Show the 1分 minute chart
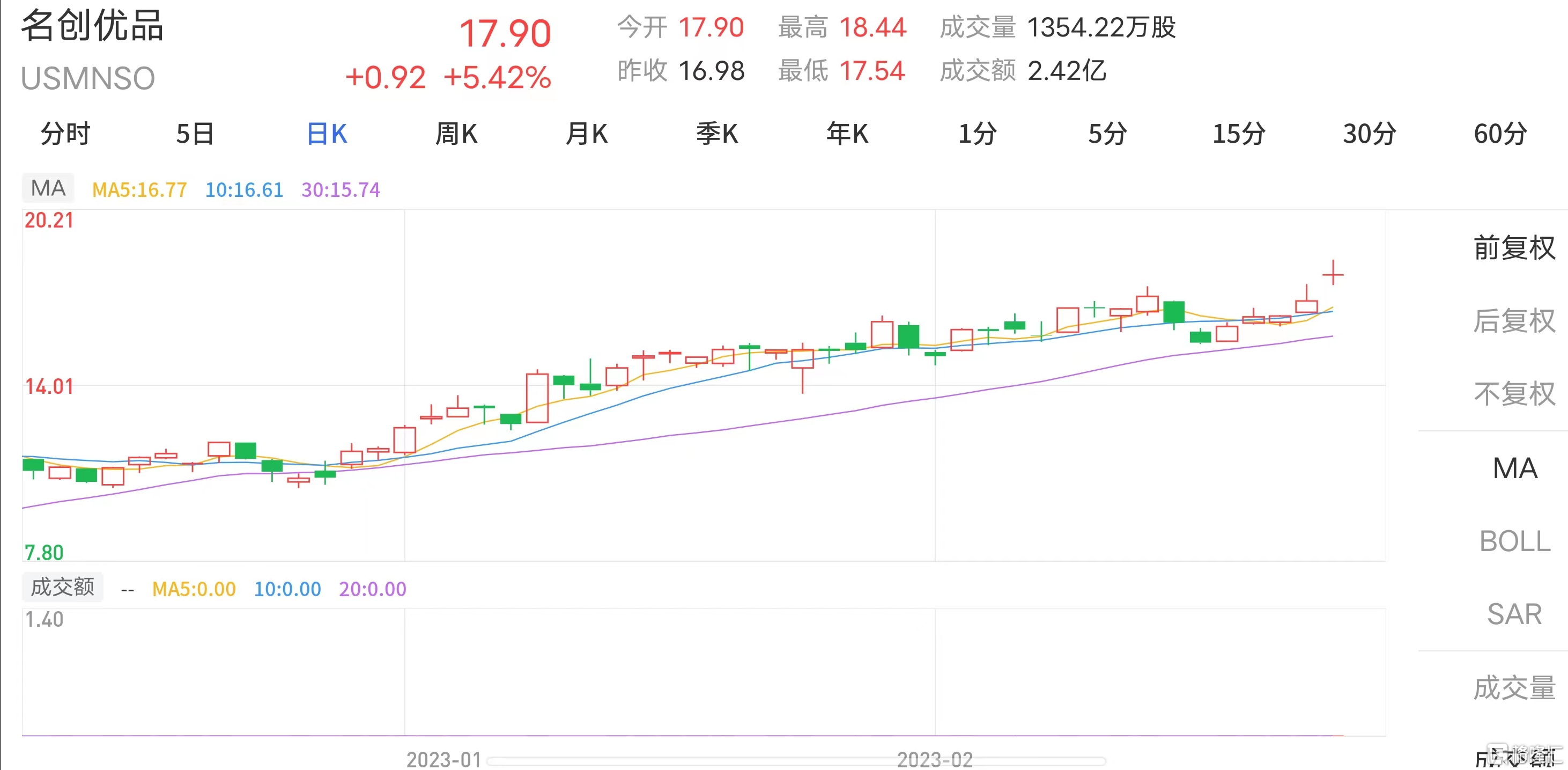Image resolution: width=1568 pixels, height=770 pixels. (978, 134)
